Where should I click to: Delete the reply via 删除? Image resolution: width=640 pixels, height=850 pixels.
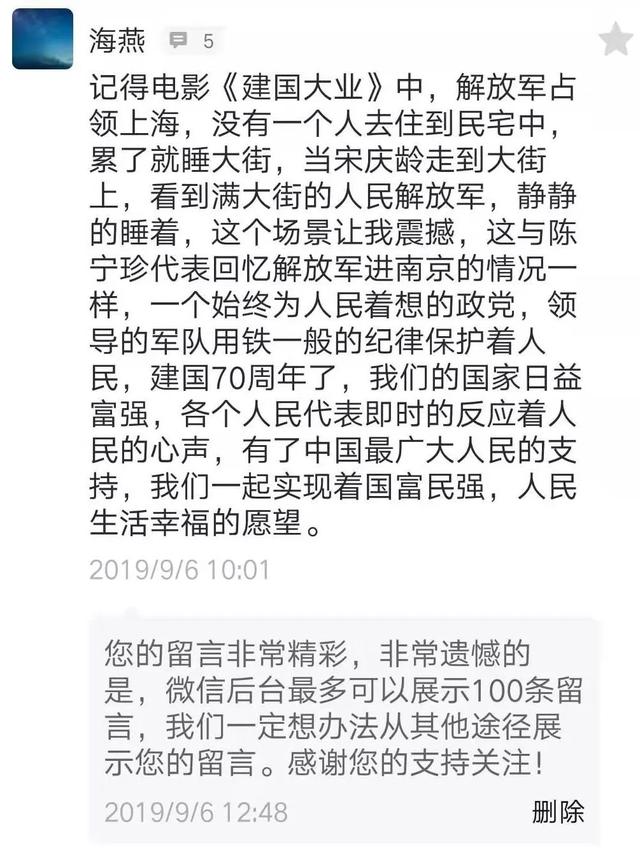tap(559, 811)
